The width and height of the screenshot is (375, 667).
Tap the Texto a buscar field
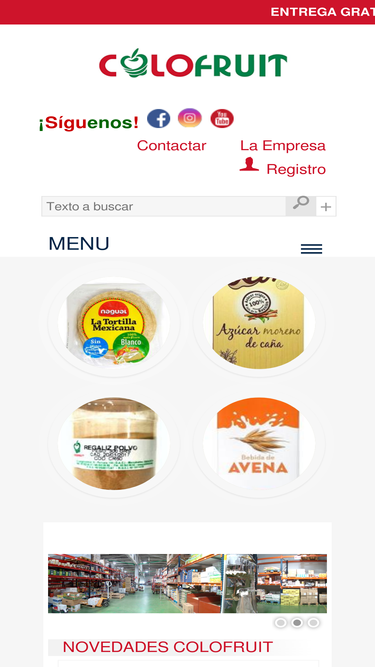[164, 206]
